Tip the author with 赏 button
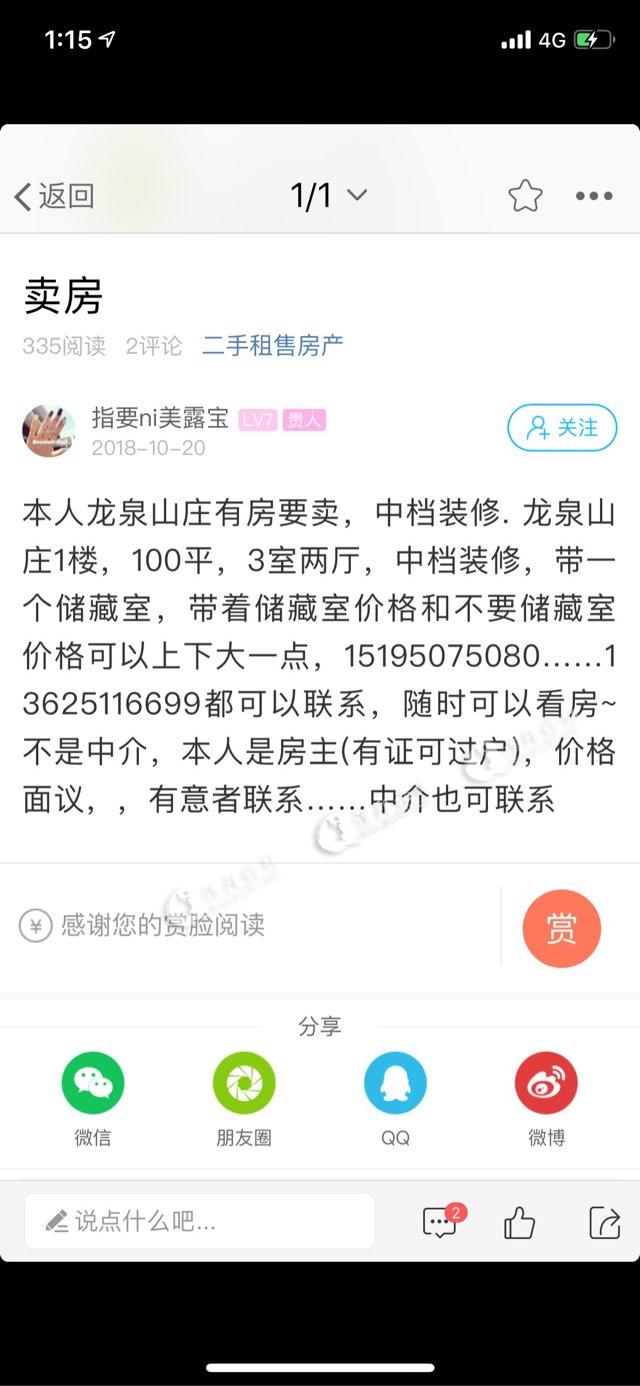The width and height of the screenshot is (640, 1386). pos(561,928)
